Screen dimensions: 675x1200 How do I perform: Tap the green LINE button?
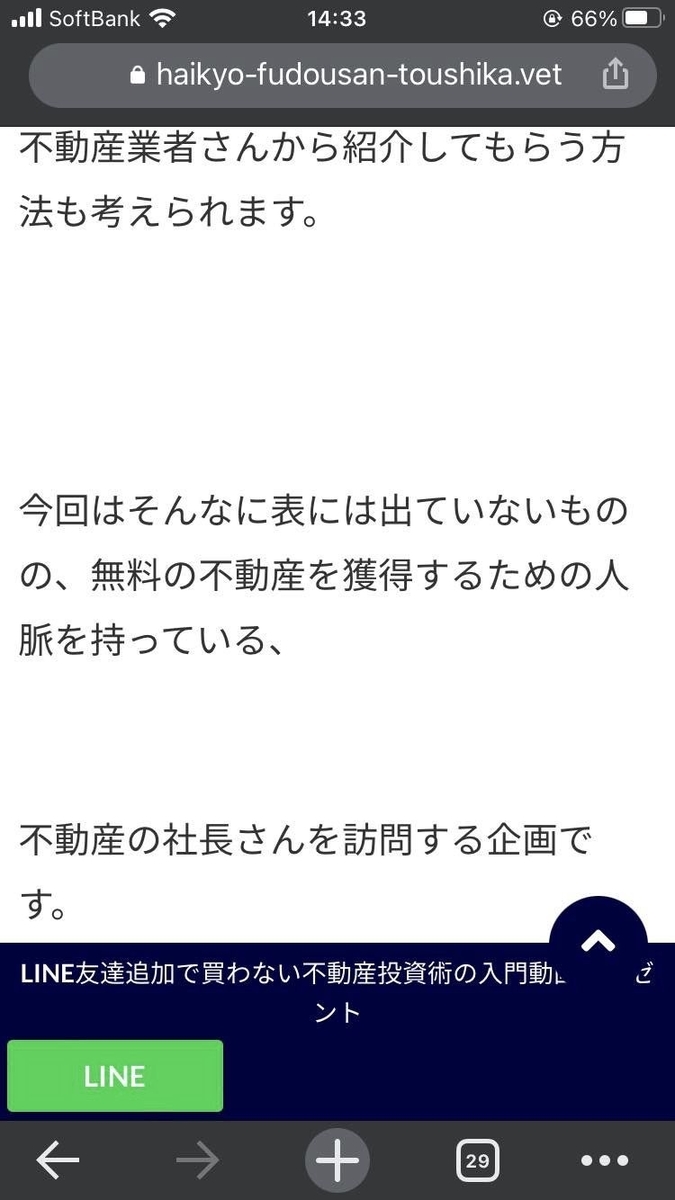point(115,1076)
